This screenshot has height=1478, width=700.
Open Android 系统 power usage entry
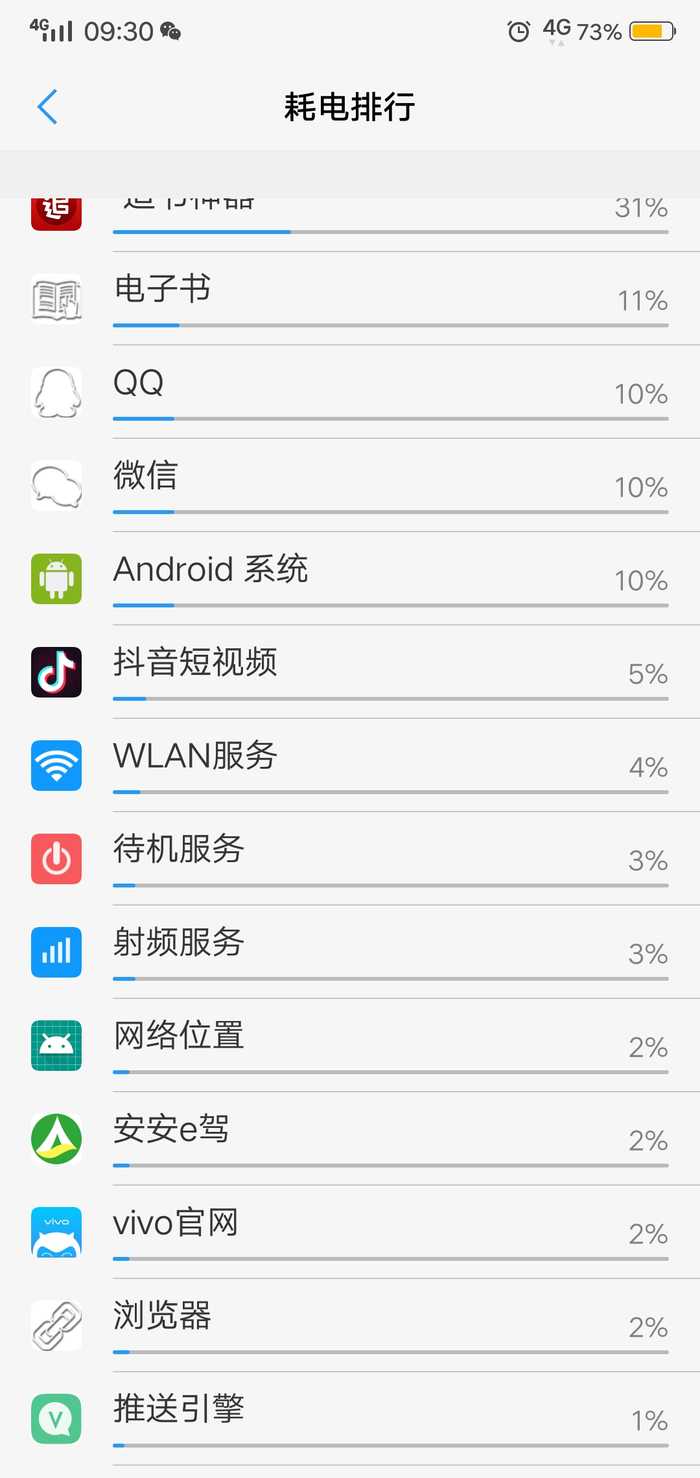pos(350,579)
